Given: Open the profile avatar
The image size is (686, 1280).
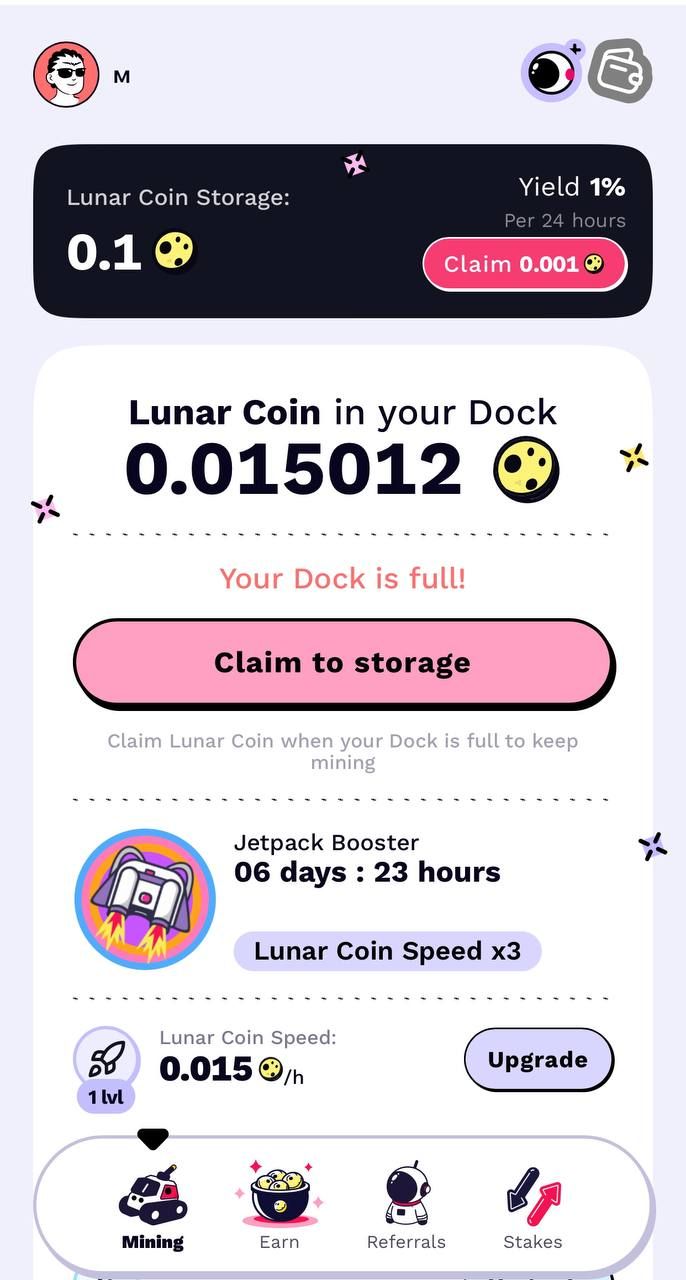Looking at the screenshot, I should tap(67, 75).
